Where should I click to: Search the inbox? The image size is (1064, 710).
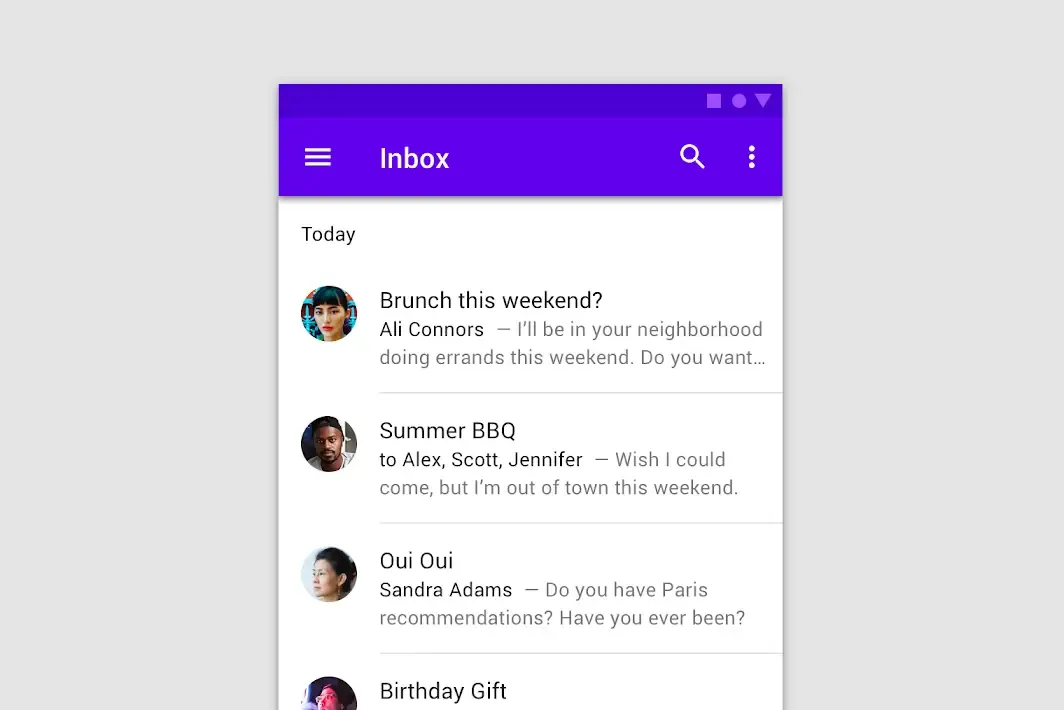(692, 157)
